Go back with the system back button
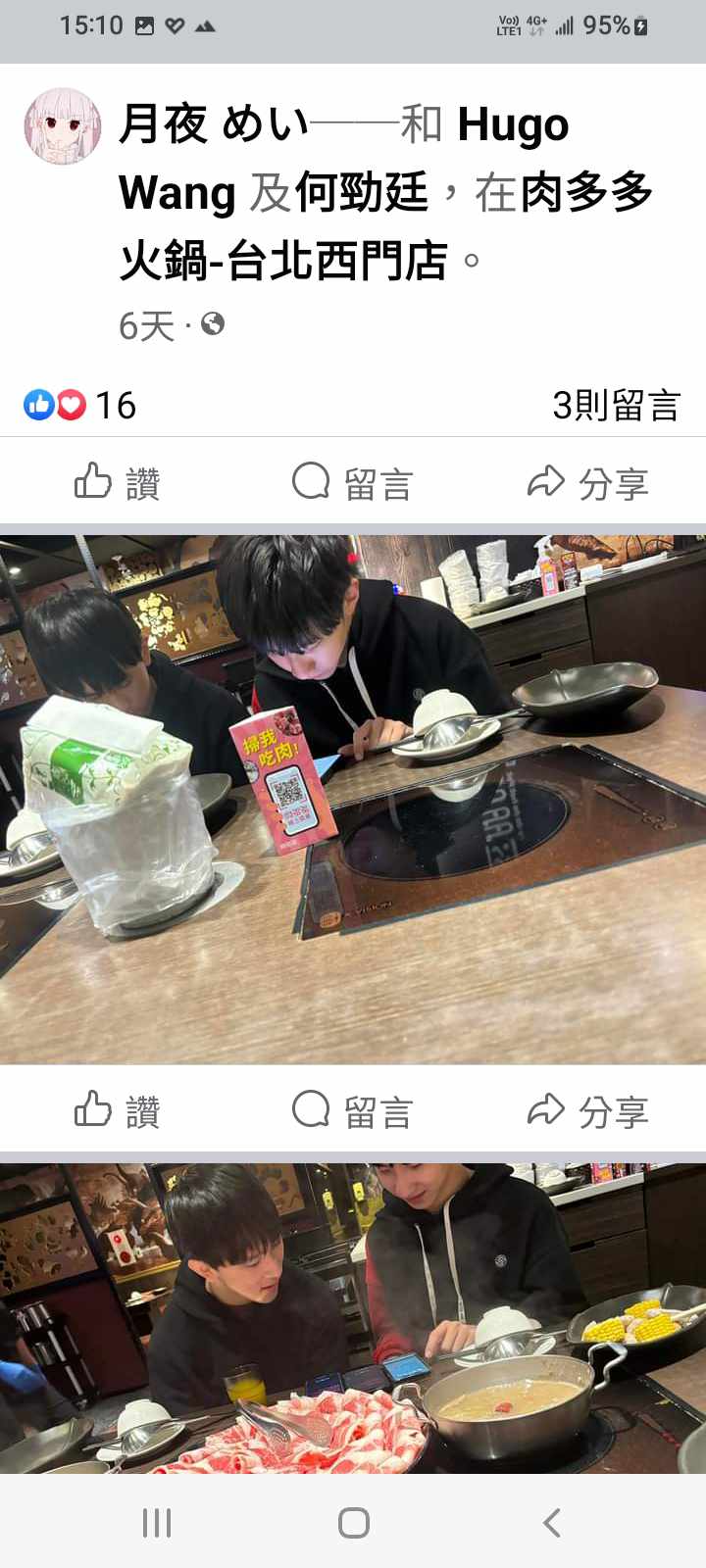Viewport: 706px width, 1568px height. click(x=551, y=1522)
